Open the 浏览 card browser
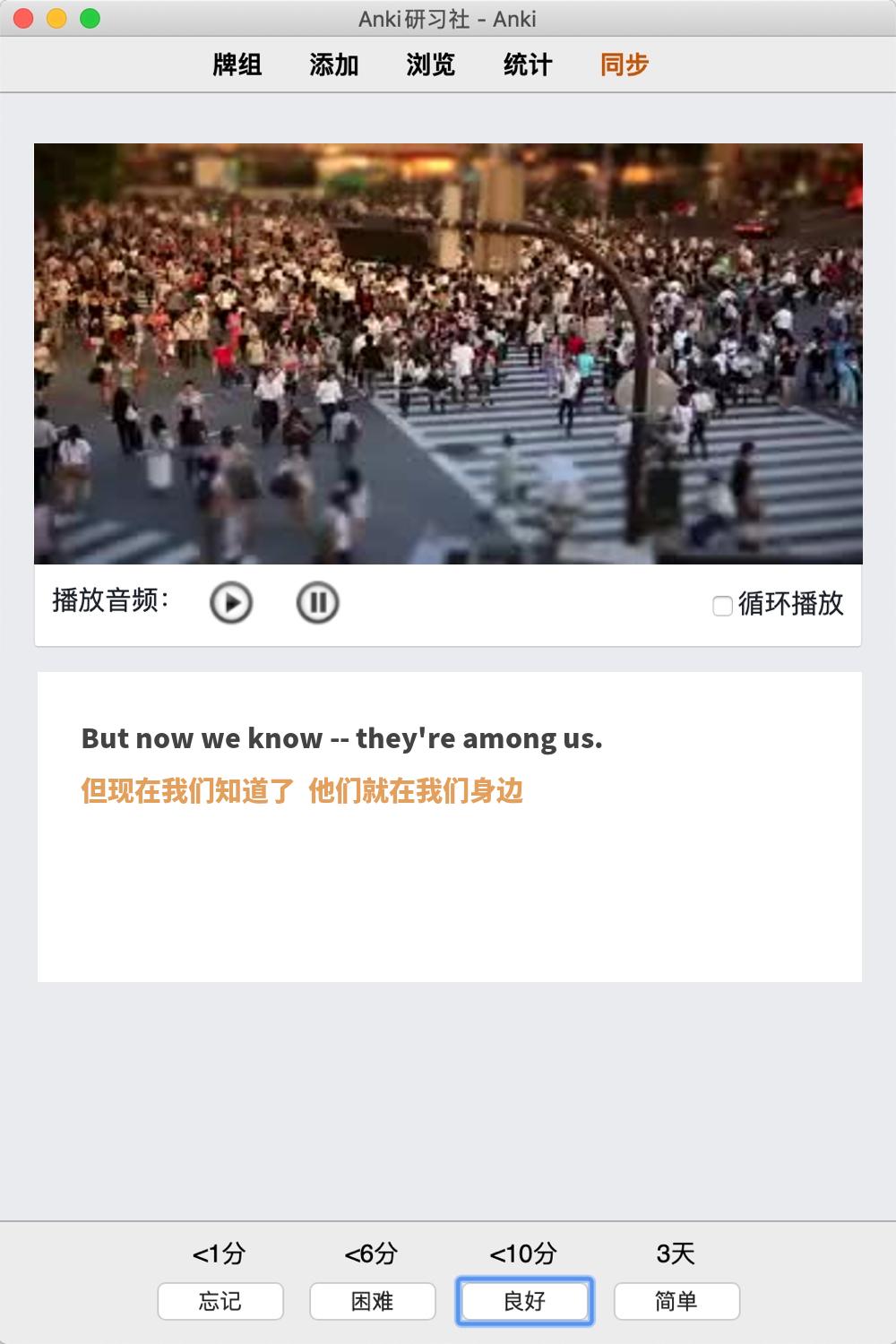 pos(431,65)
